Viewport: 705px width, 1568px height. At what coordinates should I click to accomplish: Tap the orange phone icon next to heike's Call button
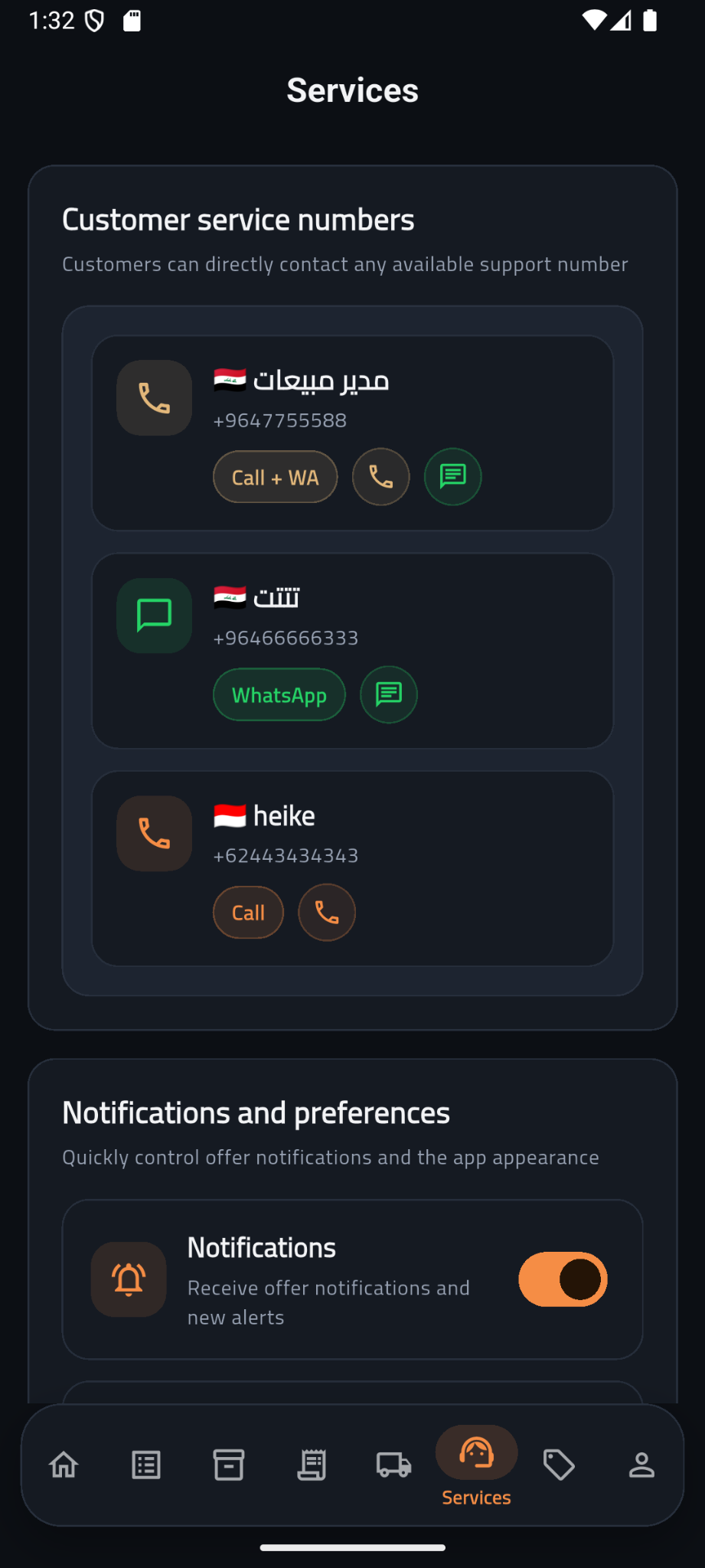pos(326,912)
